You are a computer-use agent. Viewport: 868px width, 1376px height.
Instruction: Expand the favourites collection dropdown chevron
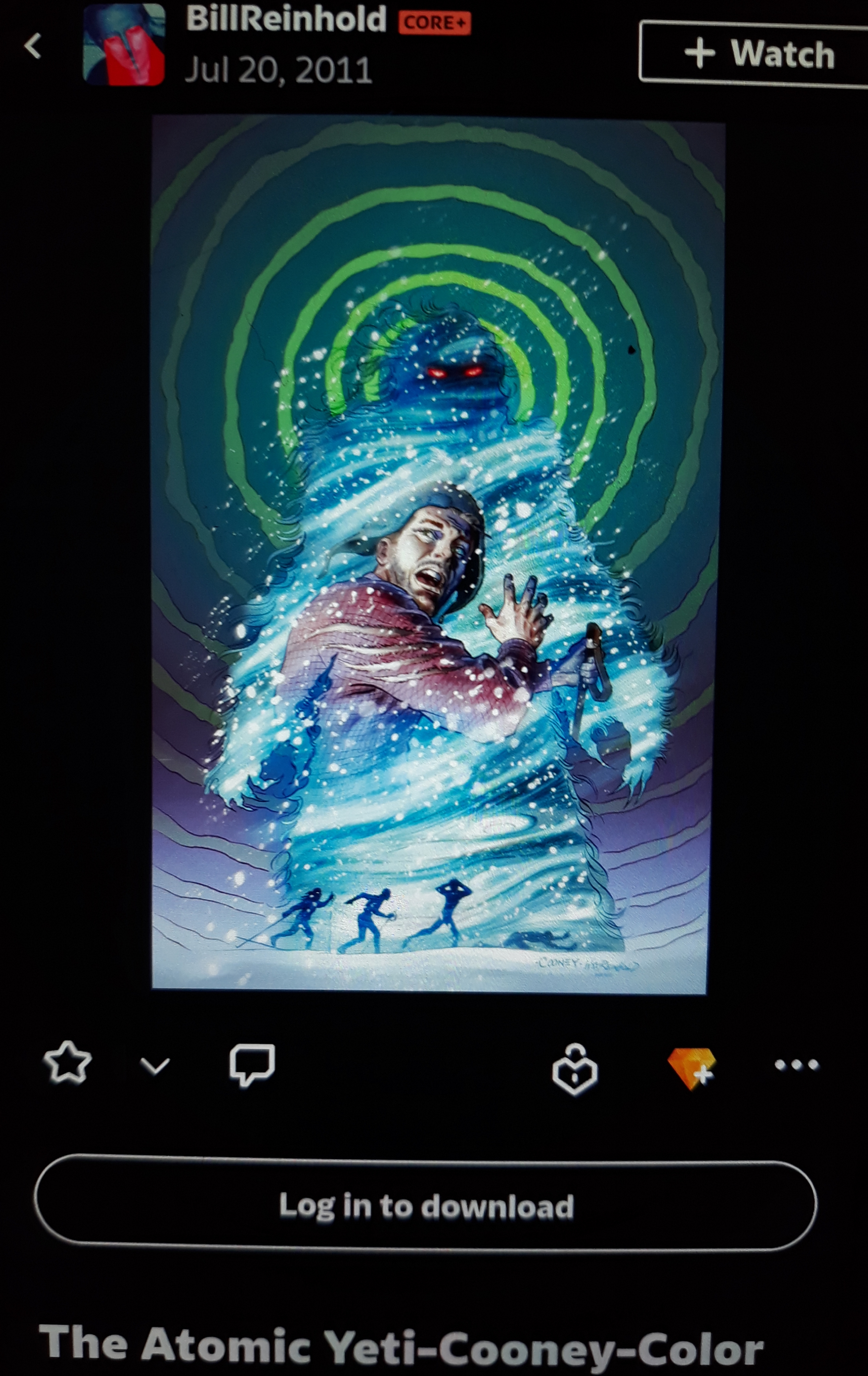point(155,1066)
